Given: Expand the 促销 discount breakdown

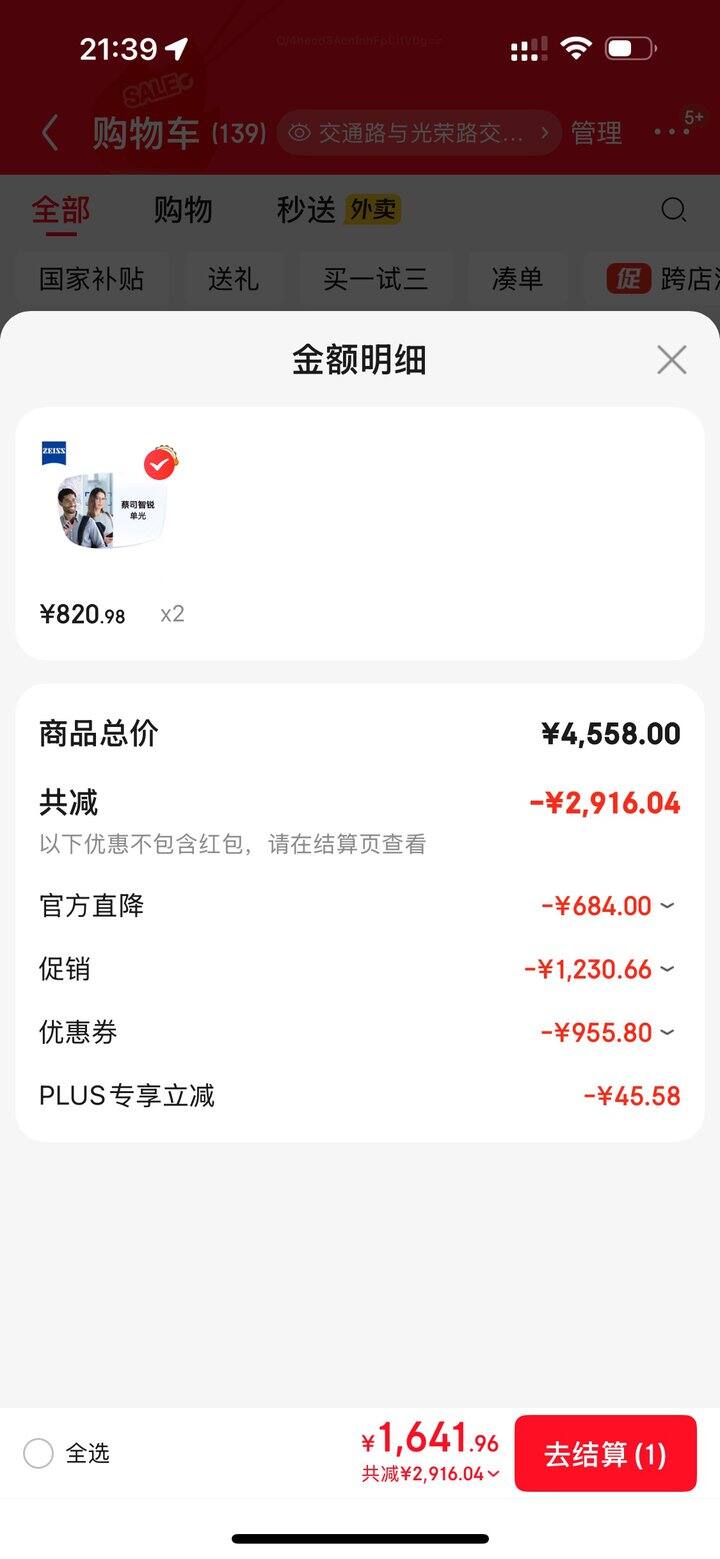Looking at the screenshot, I should 667,969.
